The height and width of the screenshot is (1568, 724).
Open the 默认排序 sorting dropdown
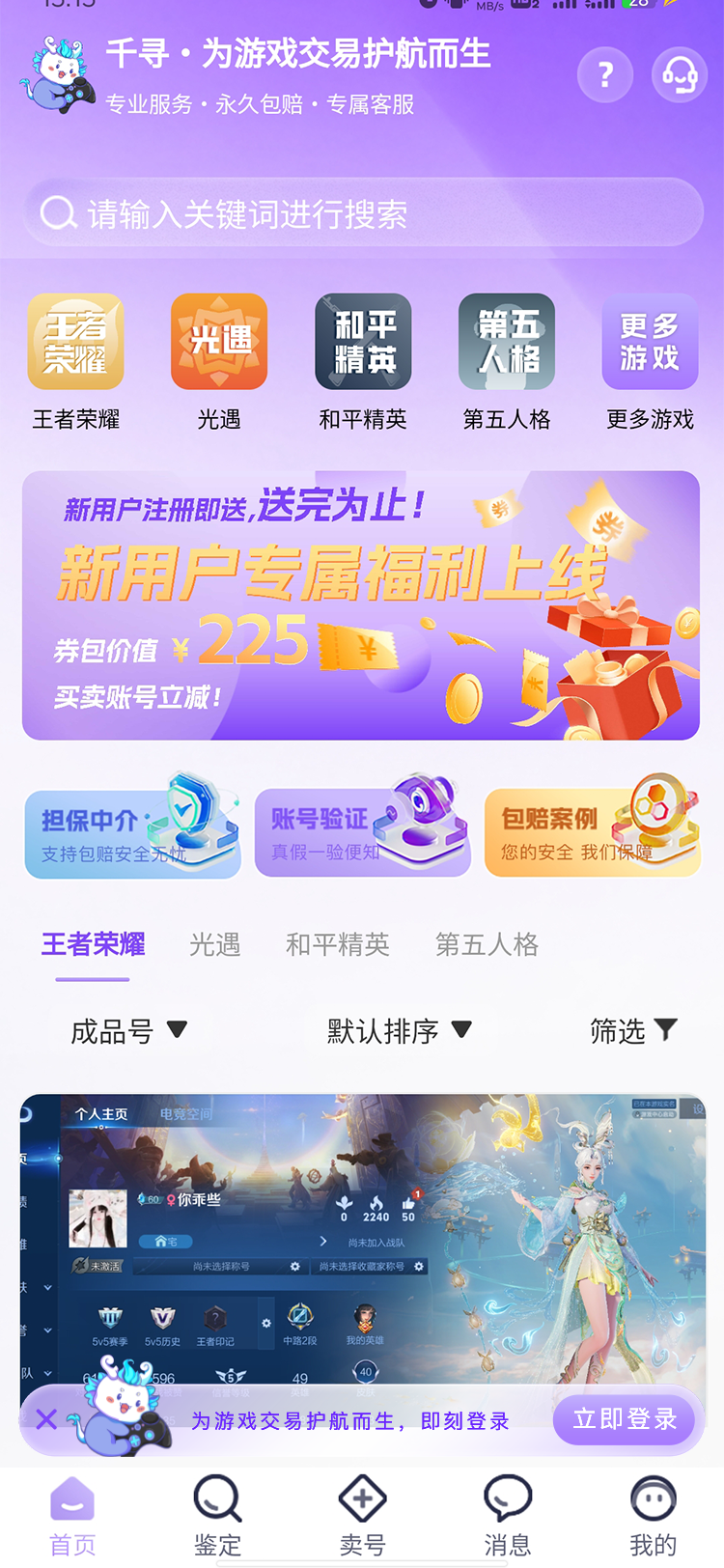pos(396,1031)
